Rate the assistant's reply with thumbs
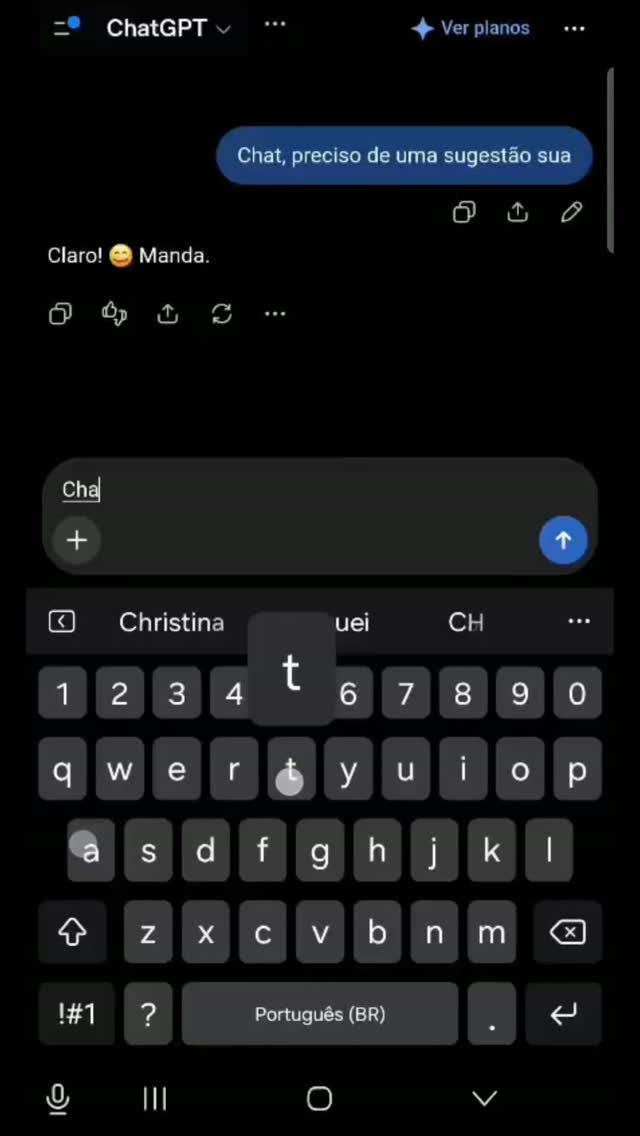Screen dimensions: 640x1136 pyautogui.click(x=115, y=314)
